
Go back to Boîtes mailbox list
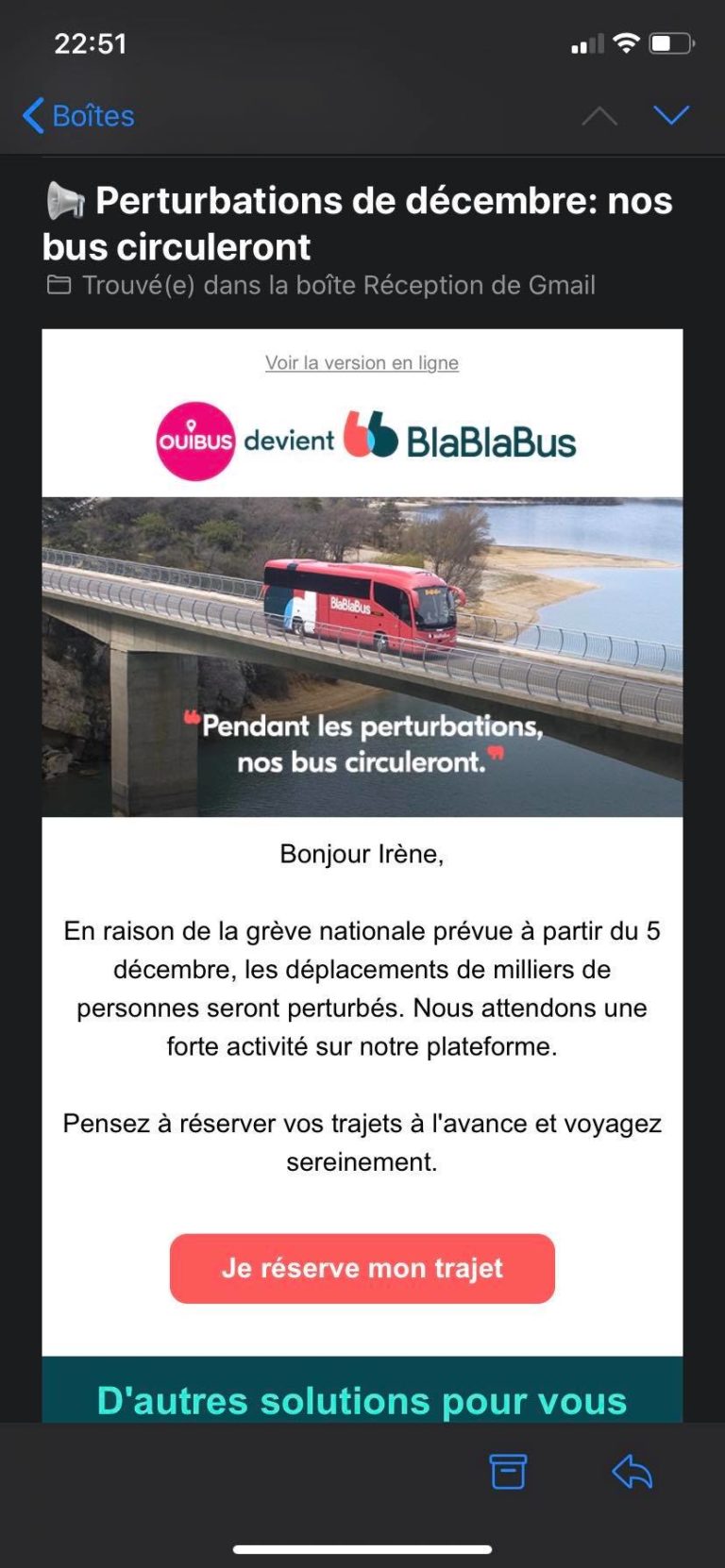point(78,116)
